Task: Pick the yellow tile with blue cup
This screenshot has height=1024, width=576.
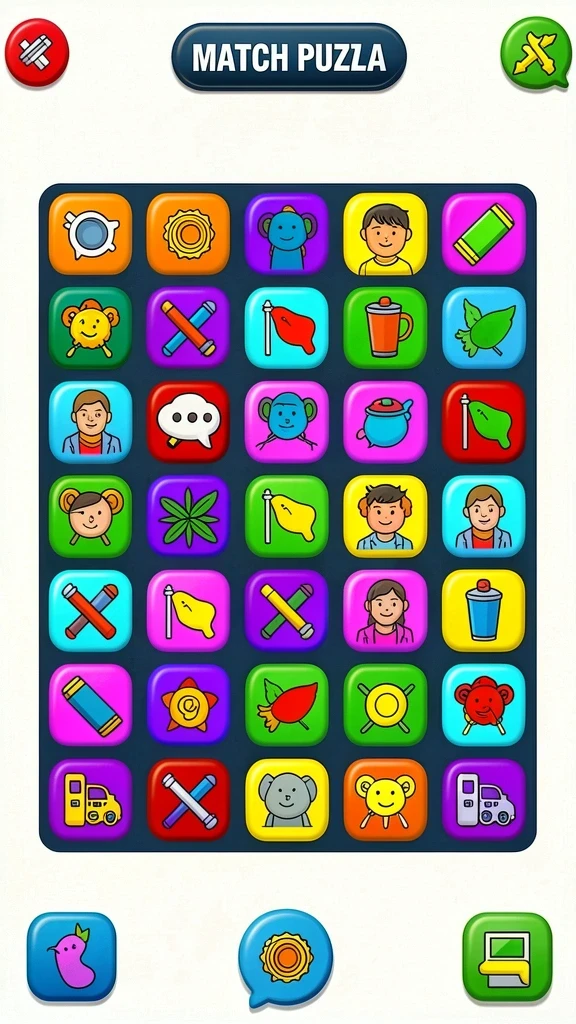Action: point(484,611)
